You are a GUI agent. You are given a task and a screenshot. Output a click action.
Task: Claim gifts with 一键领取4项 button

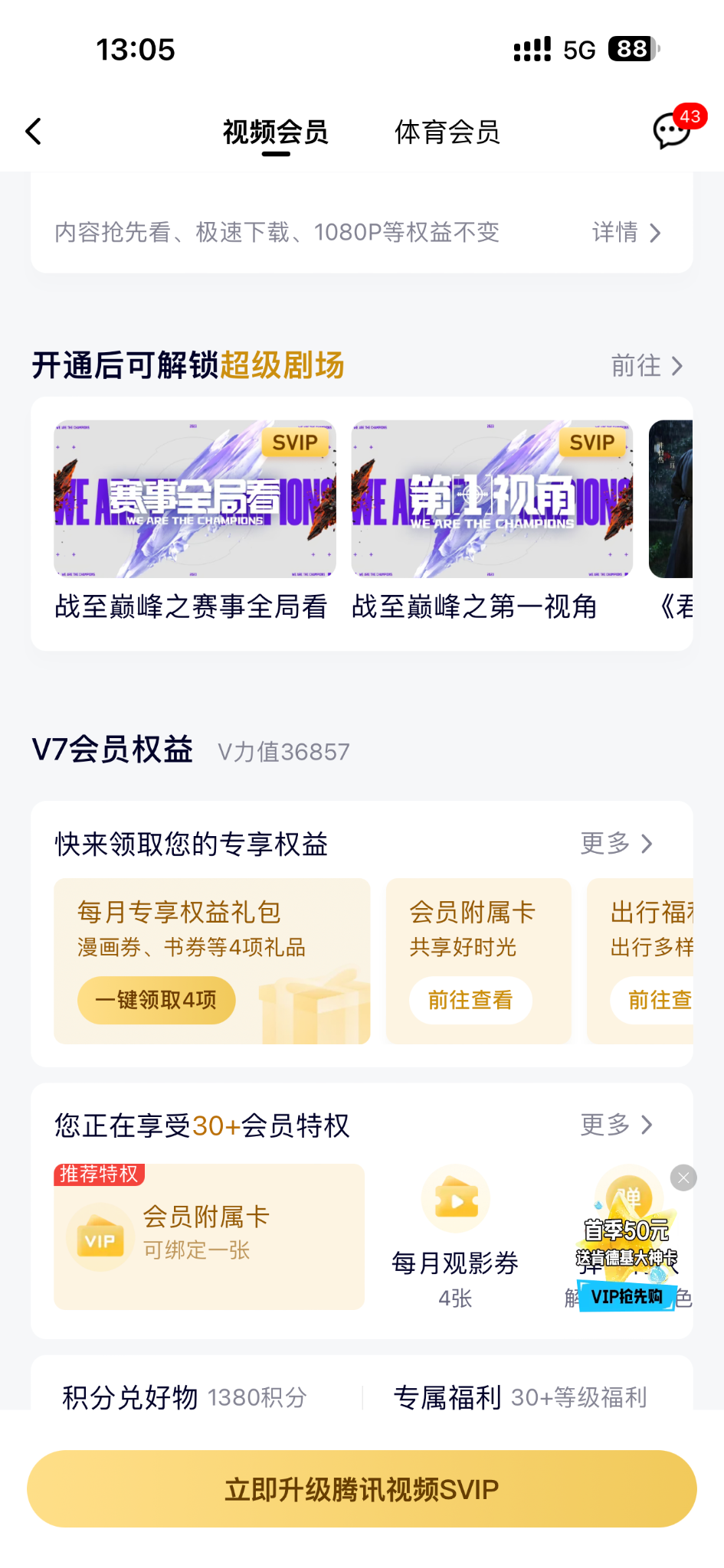click(x=156, y=1000)
